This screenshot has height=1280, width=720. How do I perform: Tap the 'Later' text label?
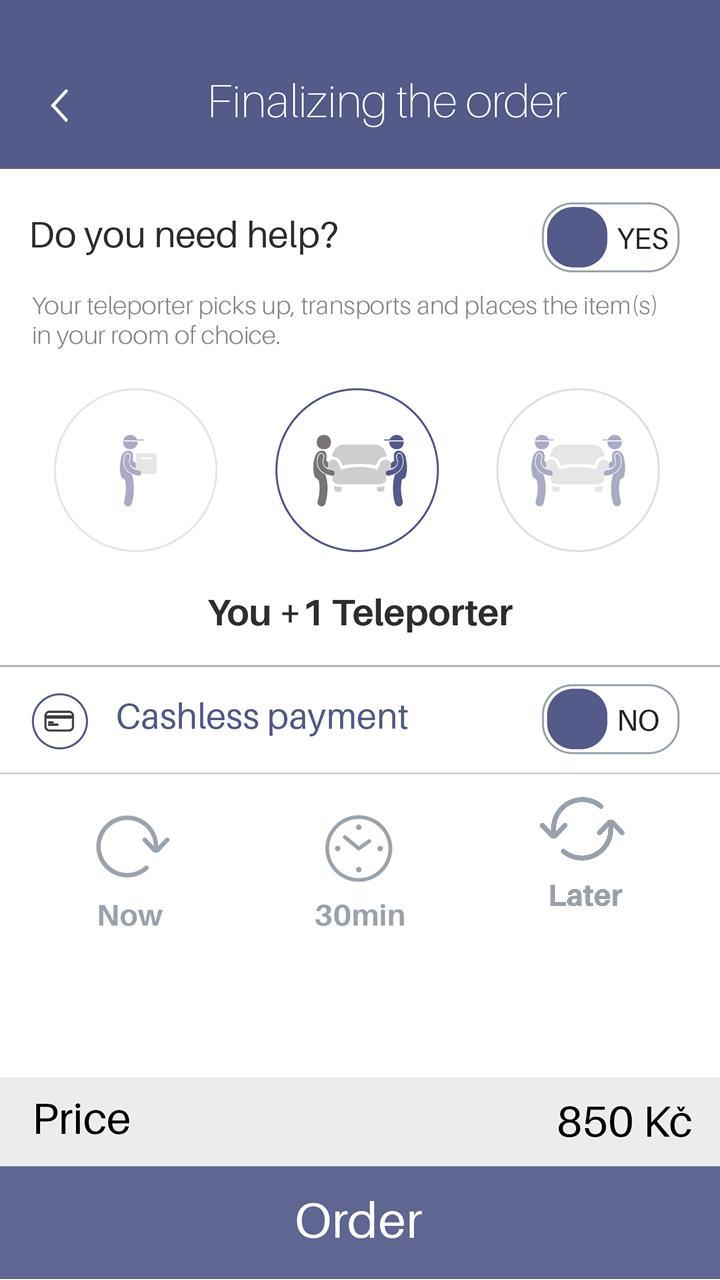click(583, 895)
